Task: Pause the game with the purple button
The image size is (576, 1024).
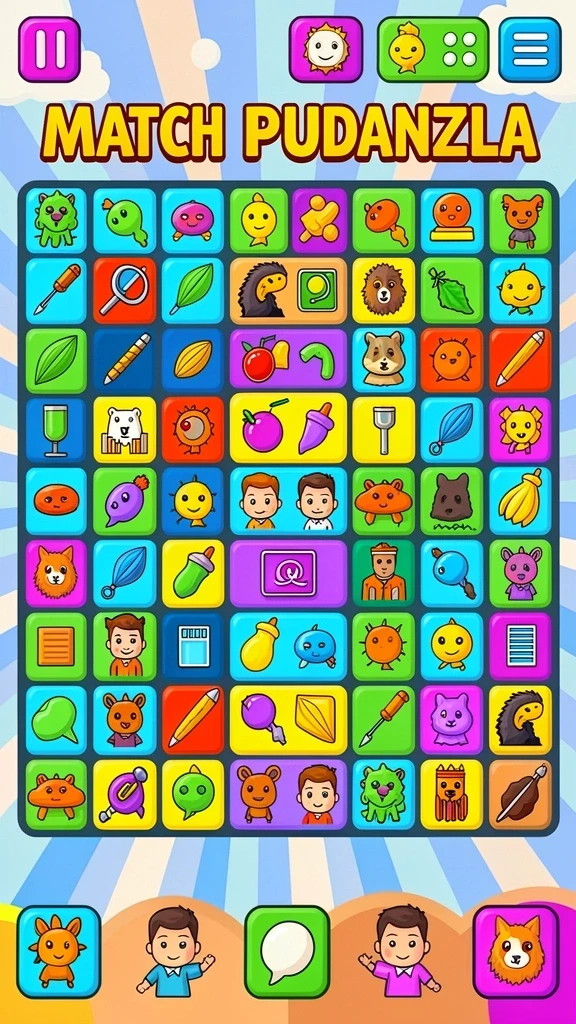Action: coord(49,50)
